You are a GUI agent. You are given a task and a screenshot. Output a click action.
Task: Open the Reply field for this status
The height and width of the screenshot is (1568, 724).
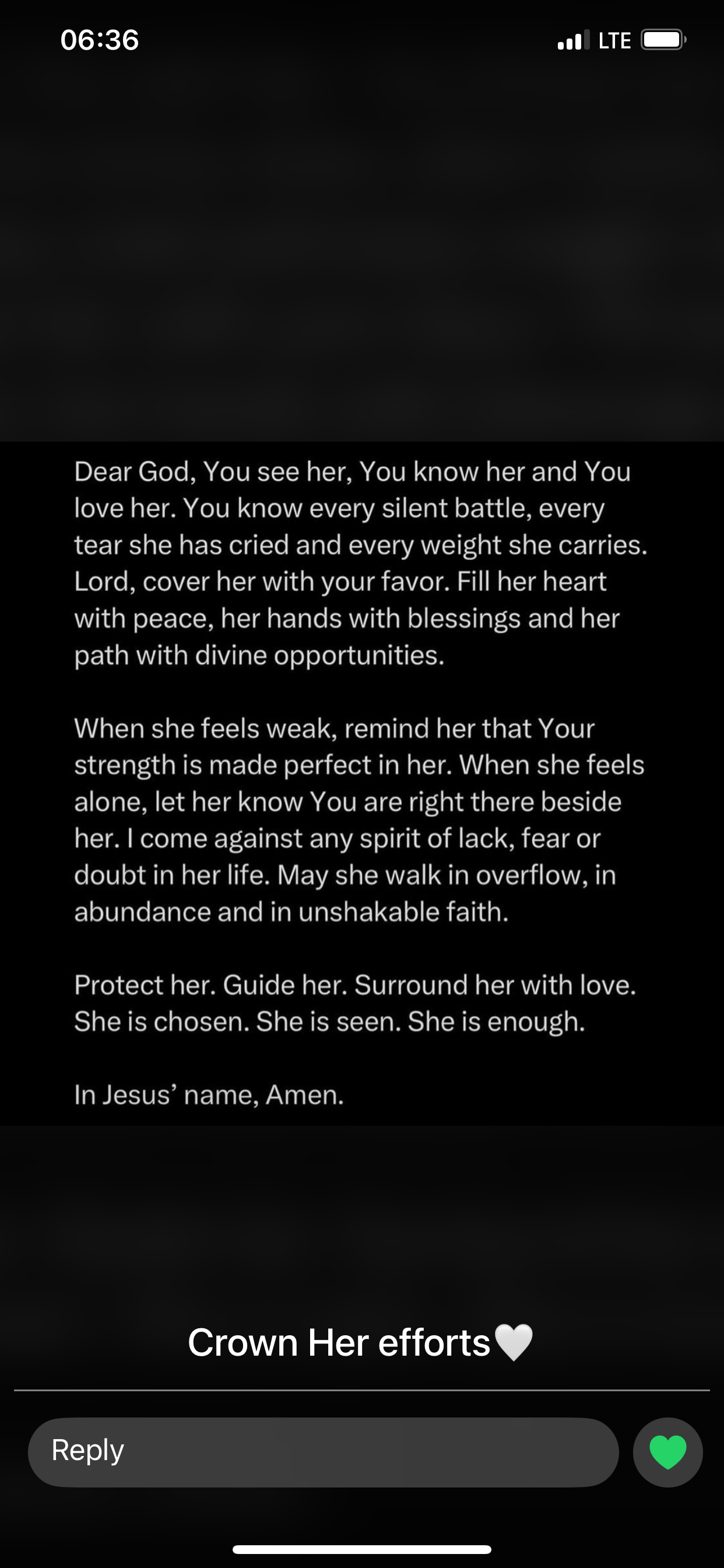pos(322,1452)
